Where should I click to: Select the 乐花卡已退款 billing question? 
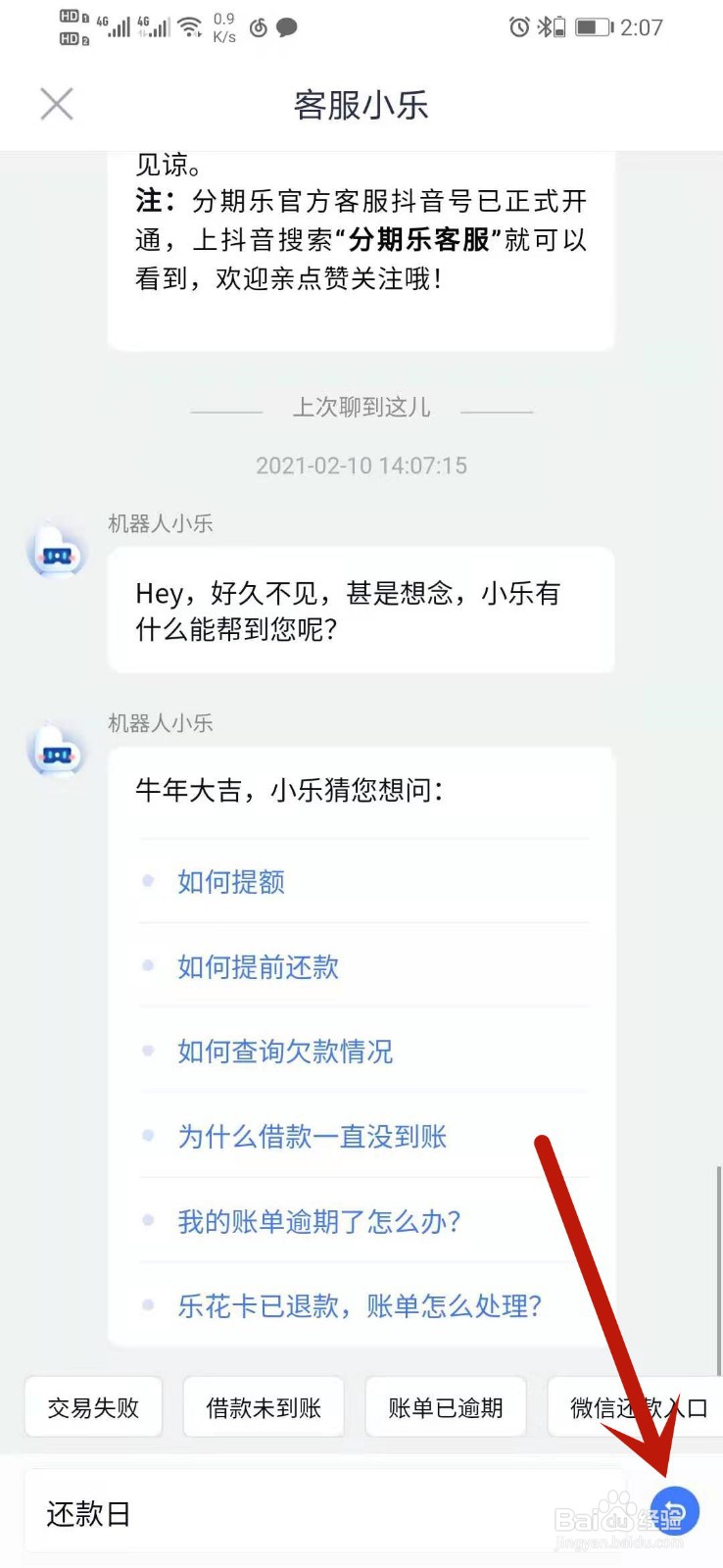coord(359,1305)
